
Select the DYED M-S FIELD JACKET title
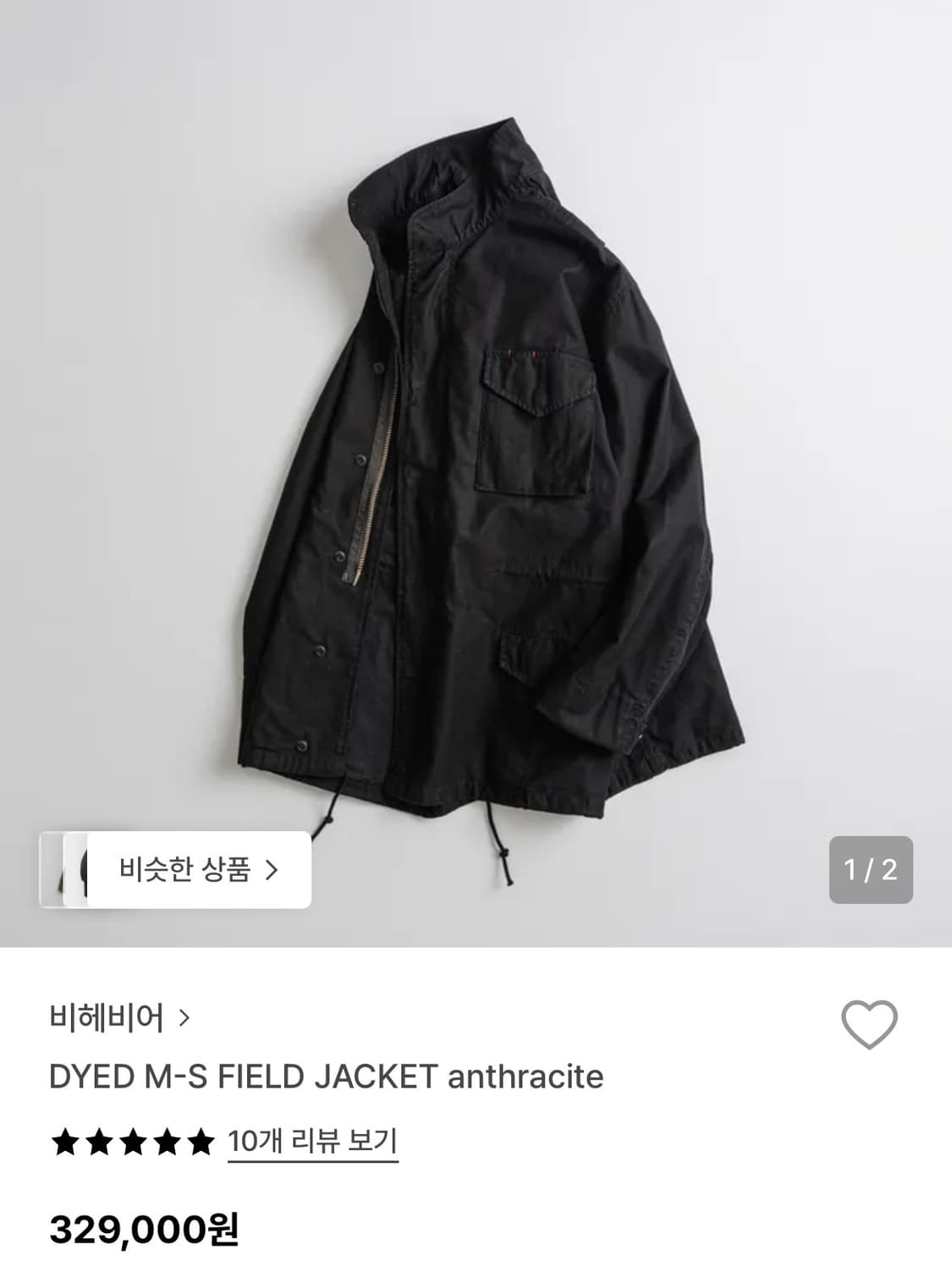click(x=326, y=1076)
